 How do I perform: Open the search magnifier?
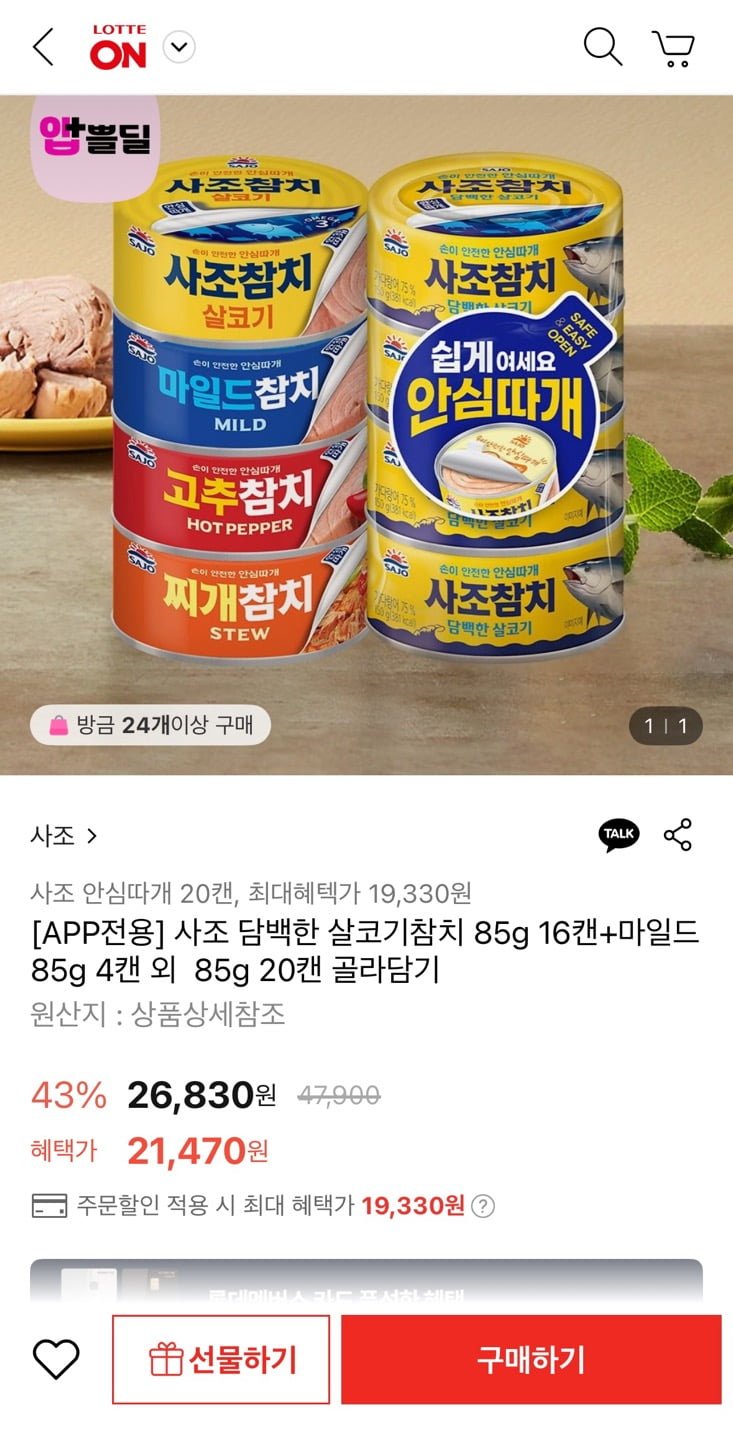click(x=602, y=47)
